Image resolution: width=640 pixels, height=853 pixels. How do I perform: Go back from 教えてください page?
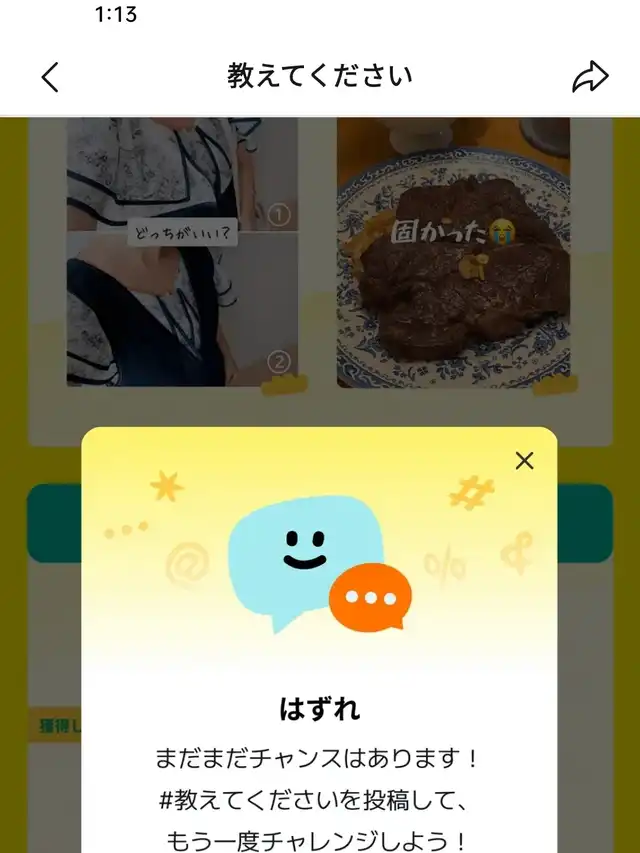[x=50, y=77]
